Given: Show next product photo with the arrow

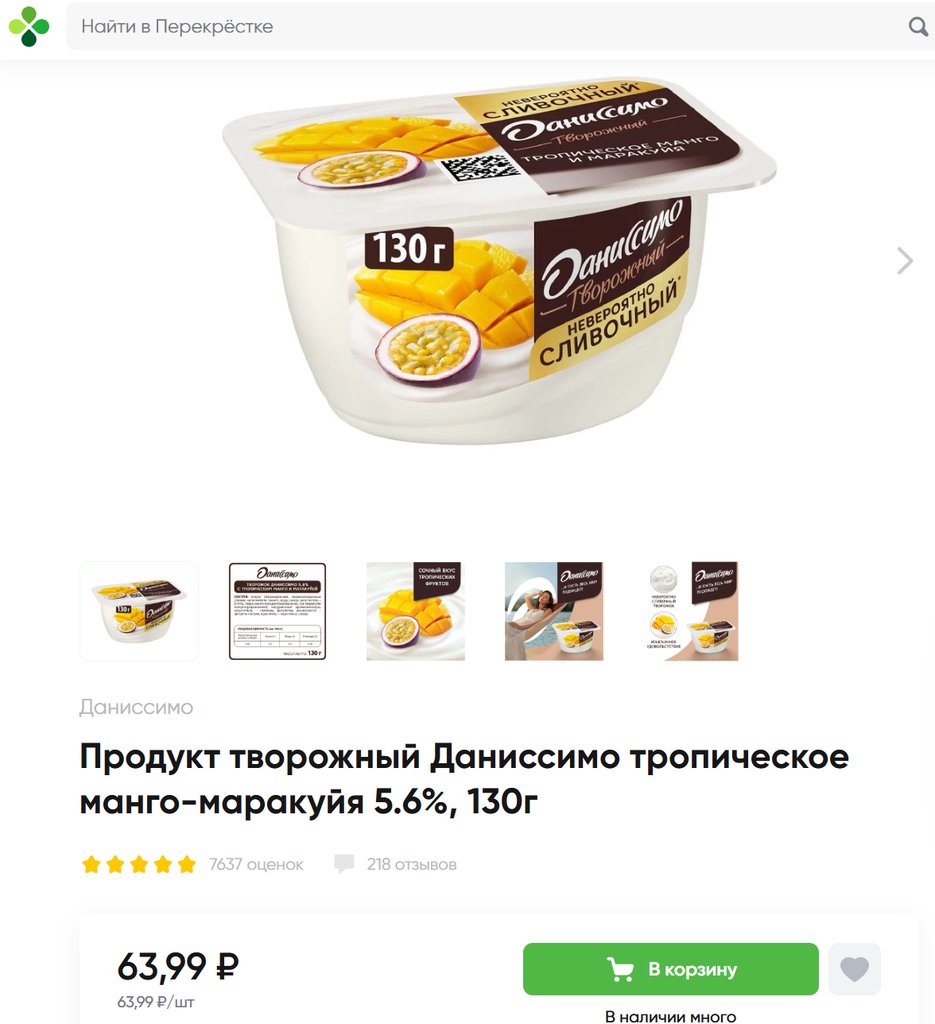Looking at the screenshot, I should coord(904,261).
